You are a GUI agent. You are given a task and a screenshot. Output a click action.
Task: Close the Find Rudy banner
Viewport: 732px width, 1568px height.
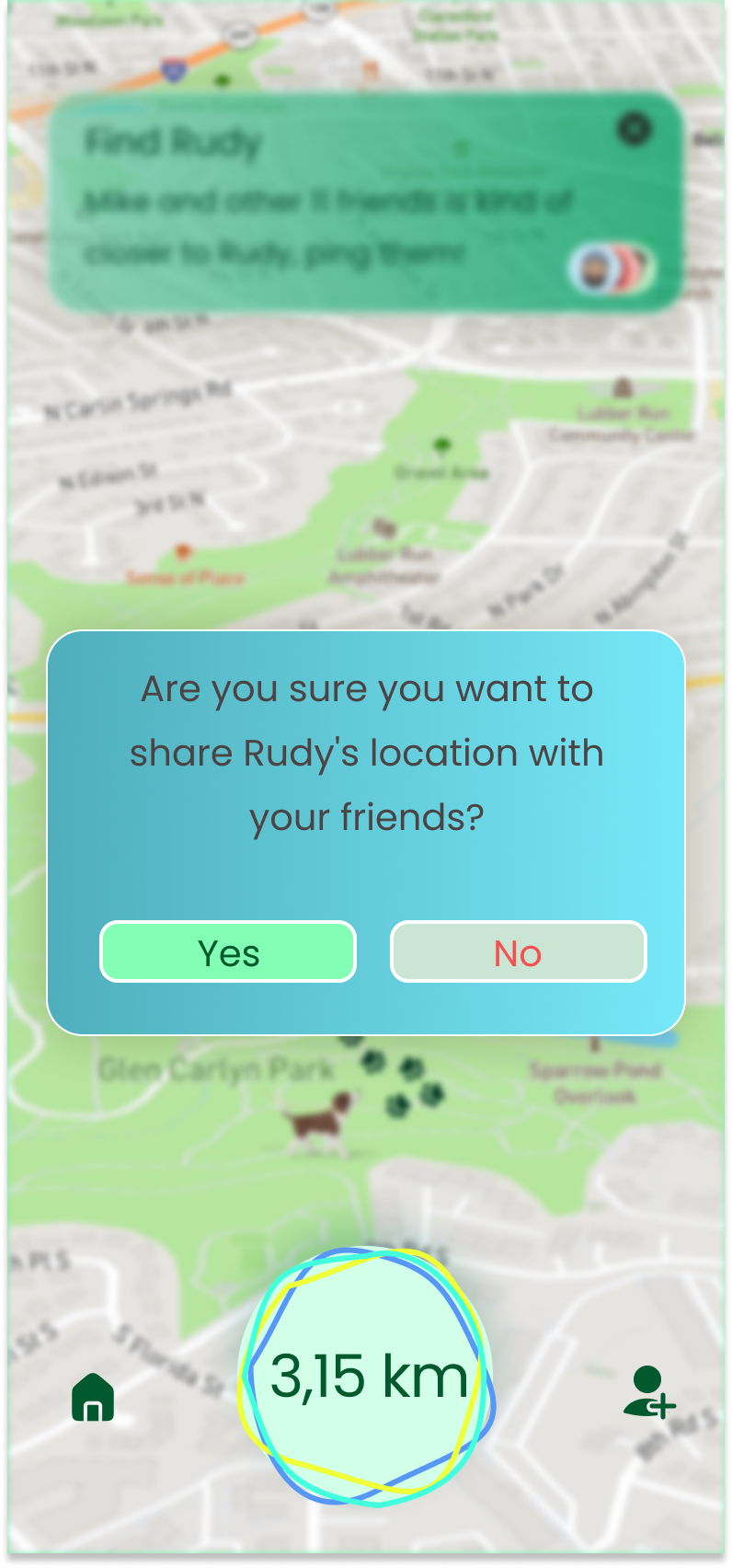point(635,129)
